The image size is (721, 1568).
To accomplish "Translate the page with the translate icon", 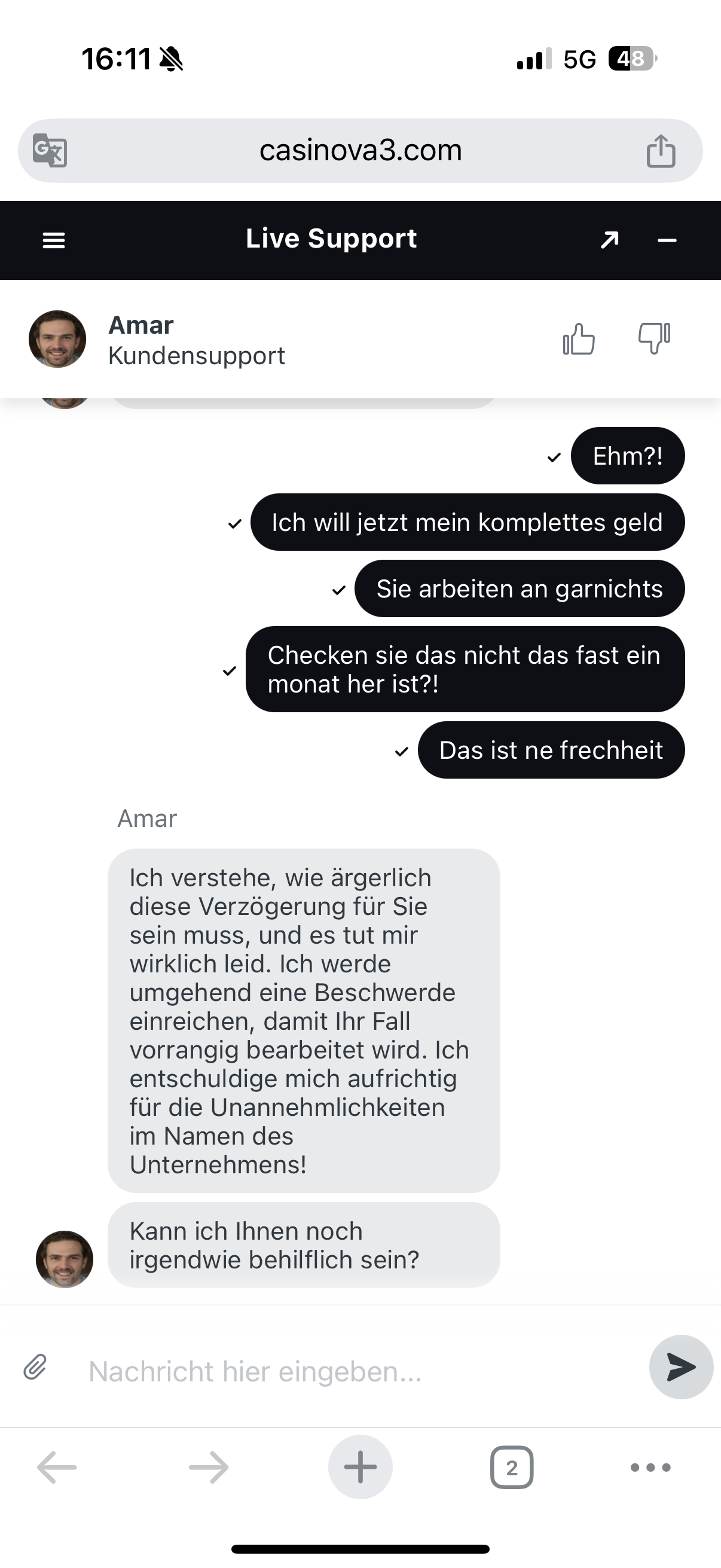I will click(x=50, y=150).
